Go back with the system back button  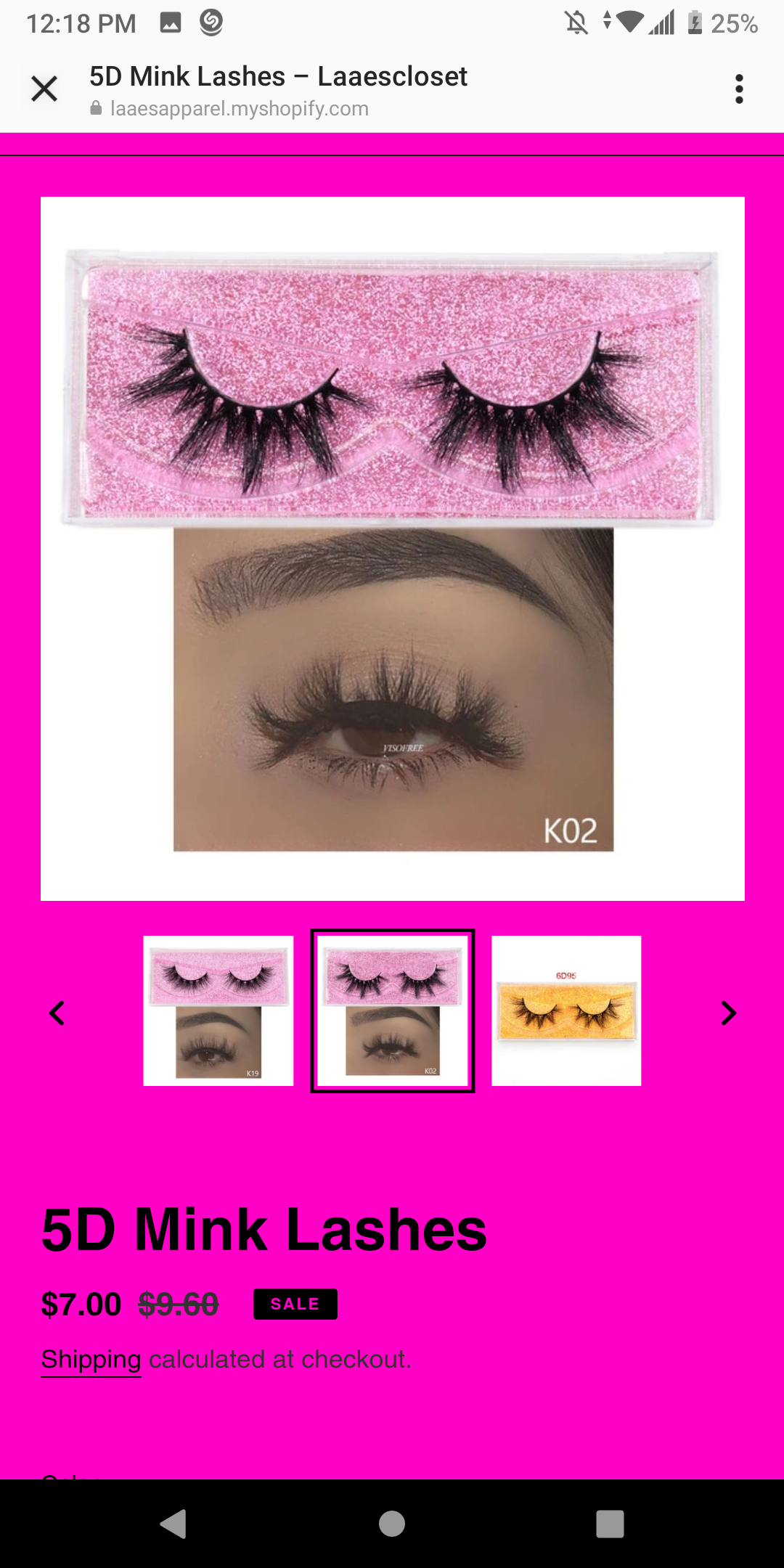pos(173,1524)
